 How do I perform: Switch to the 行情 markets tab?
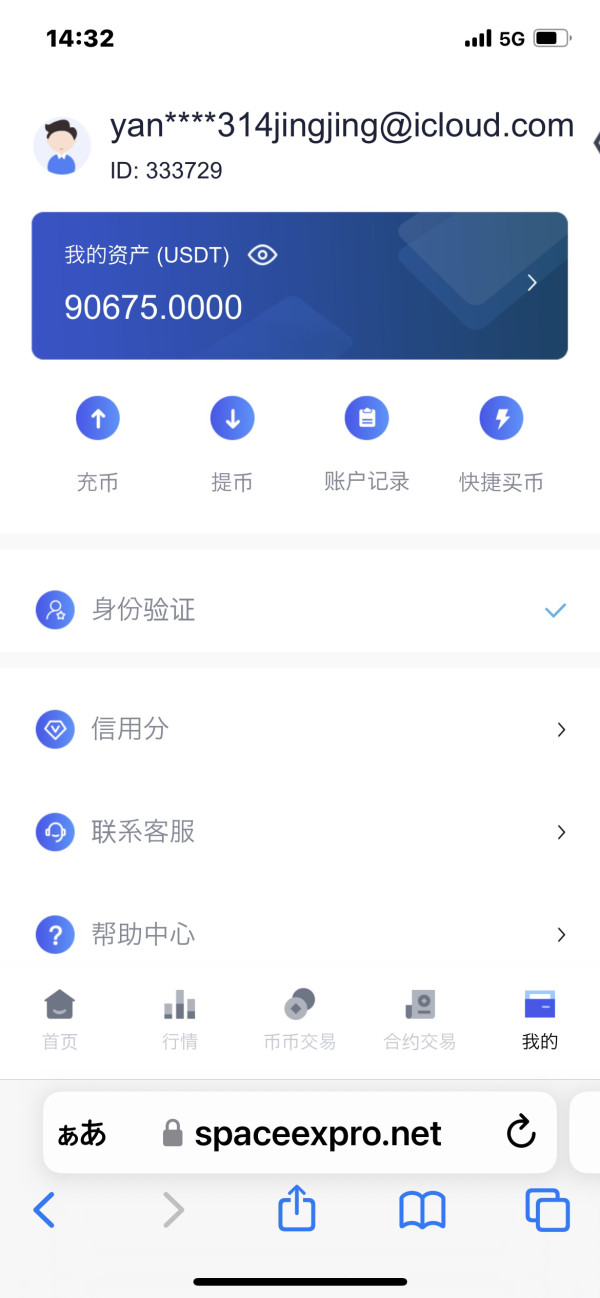tap(180, 1020)
